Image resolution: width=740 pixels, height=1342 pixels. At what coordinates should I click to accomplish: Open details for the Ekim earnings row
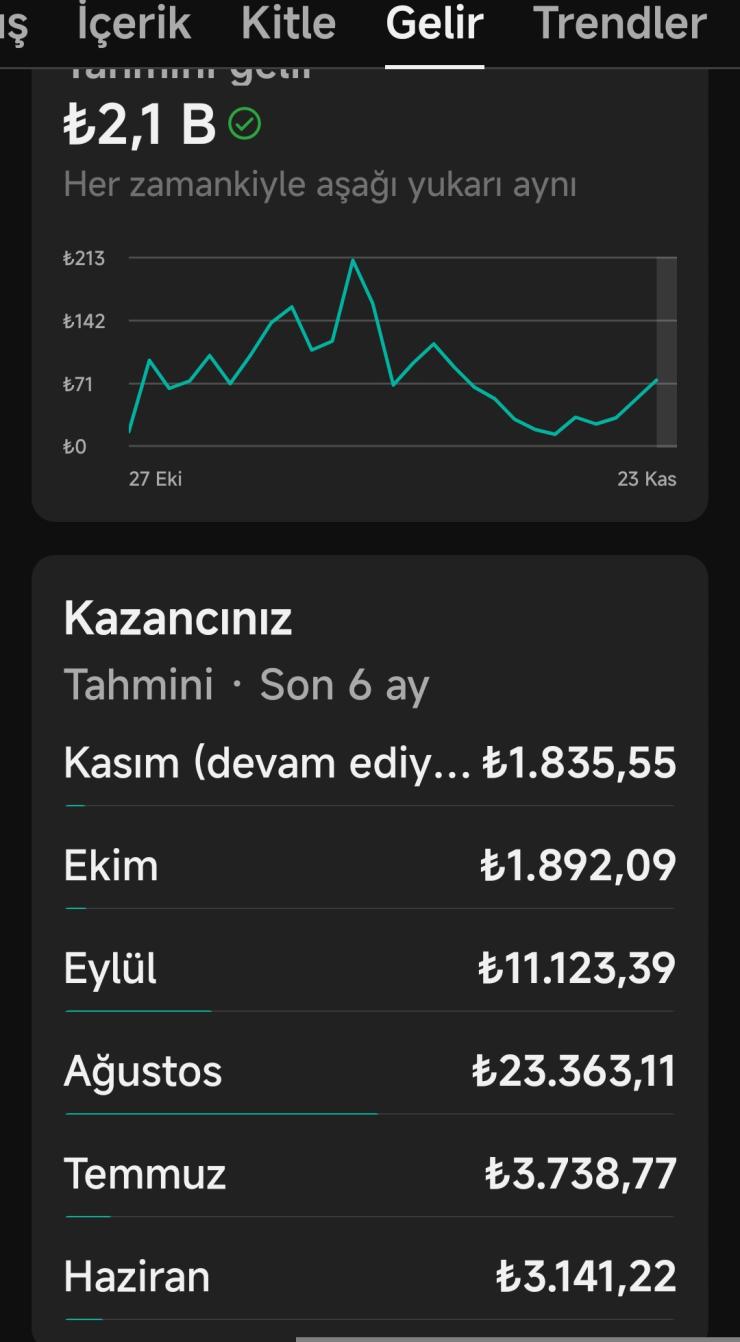369,865
